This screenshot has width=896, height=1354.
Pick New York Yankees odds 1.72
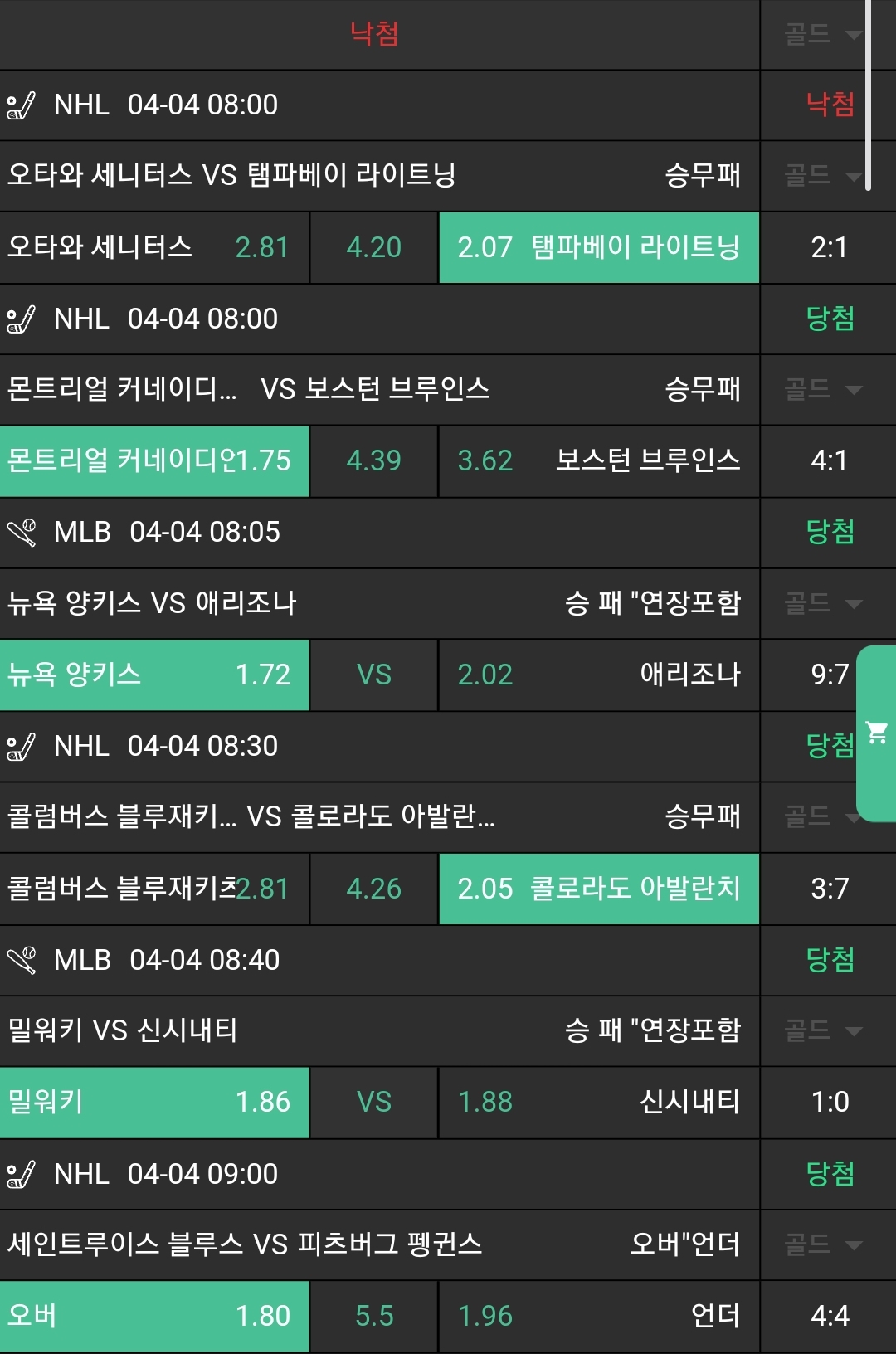pos(154,675)
